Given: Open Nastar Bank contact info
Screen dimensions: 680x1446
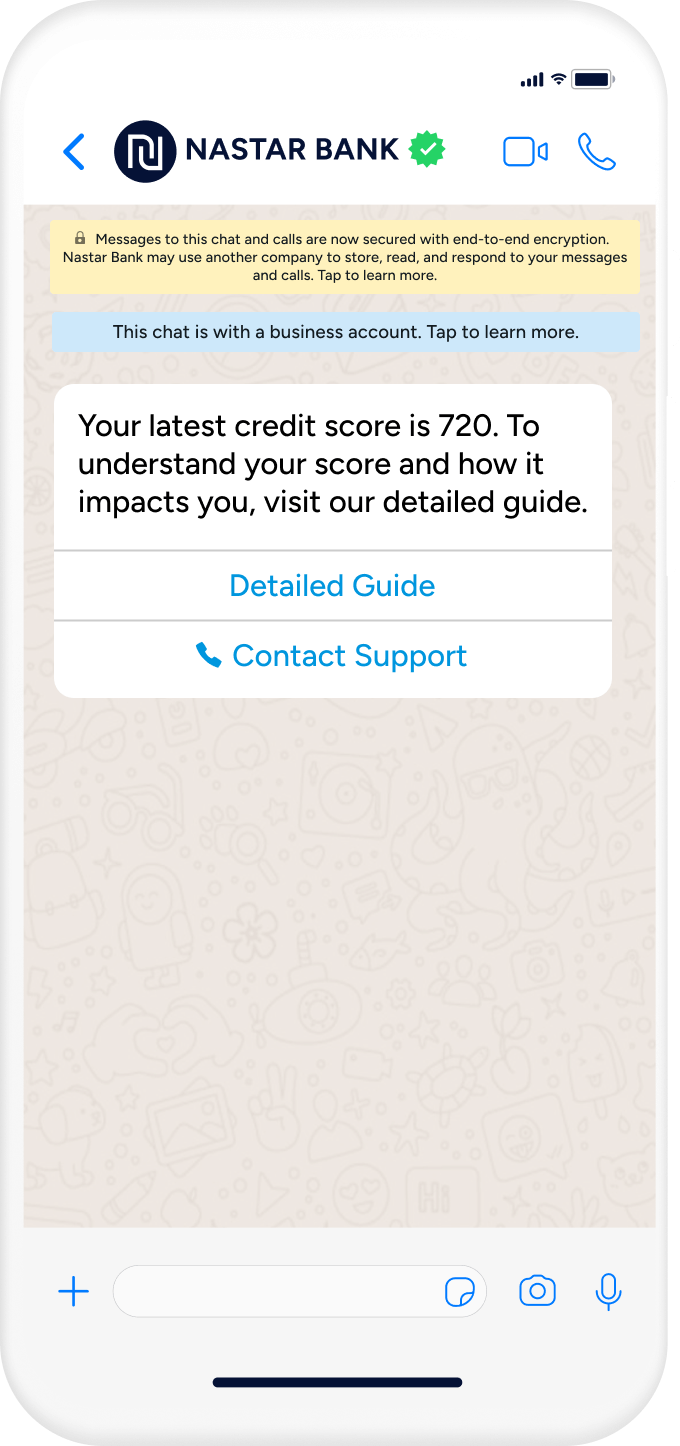Looking at the screenshot, I should (292, 151).
